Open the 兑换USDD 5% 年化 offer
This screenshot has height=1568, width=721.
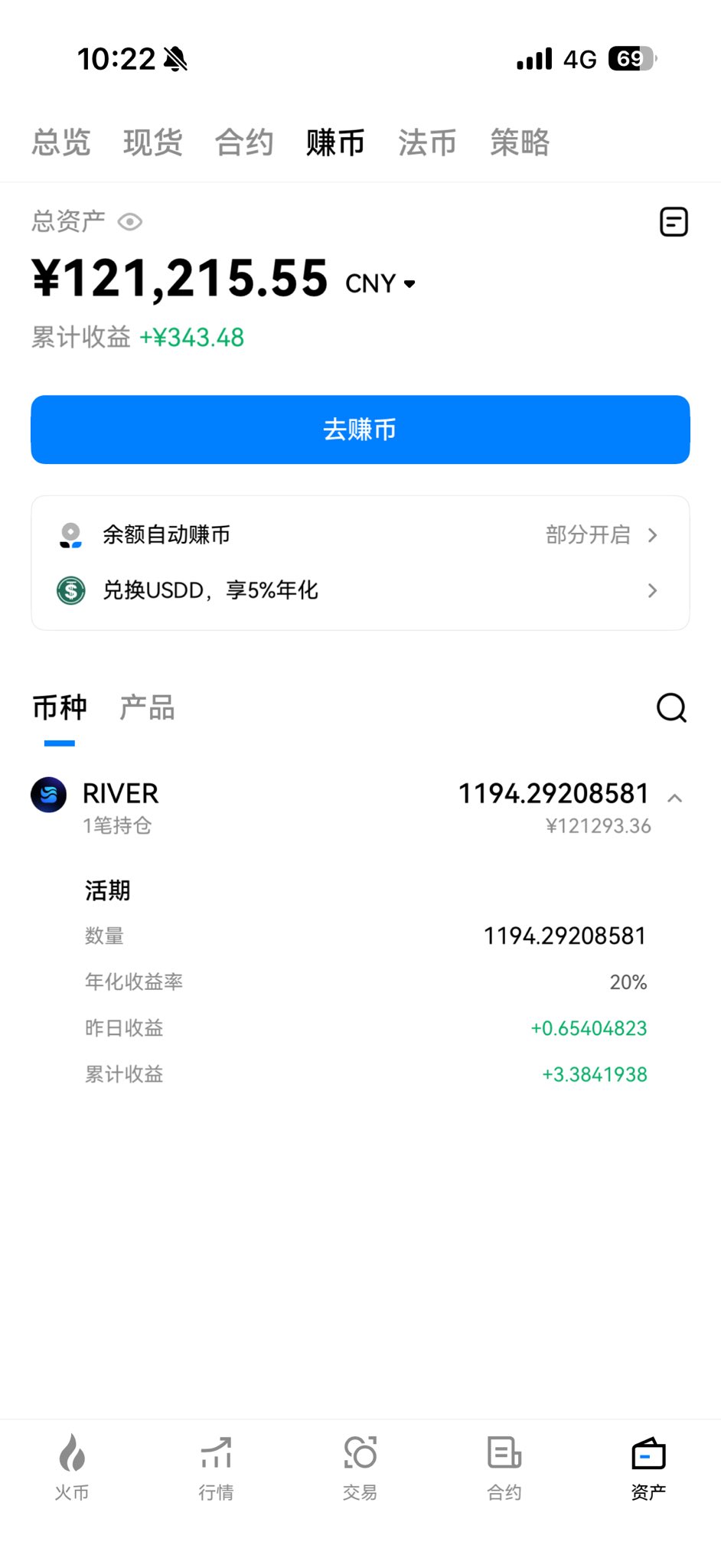click(x=360, y=590)
